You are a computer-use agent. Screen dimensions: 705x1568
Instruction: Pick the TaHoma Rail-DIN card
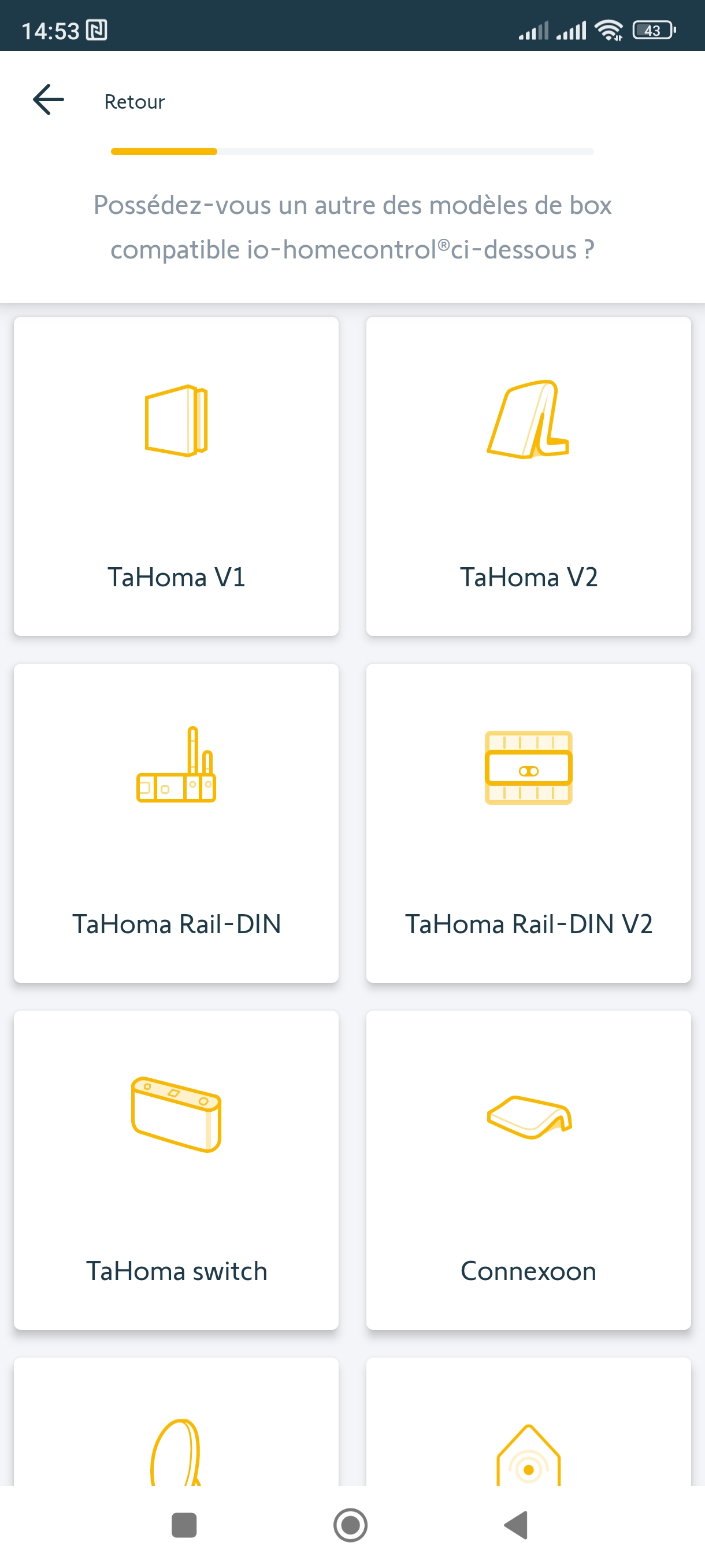point(176,823)
